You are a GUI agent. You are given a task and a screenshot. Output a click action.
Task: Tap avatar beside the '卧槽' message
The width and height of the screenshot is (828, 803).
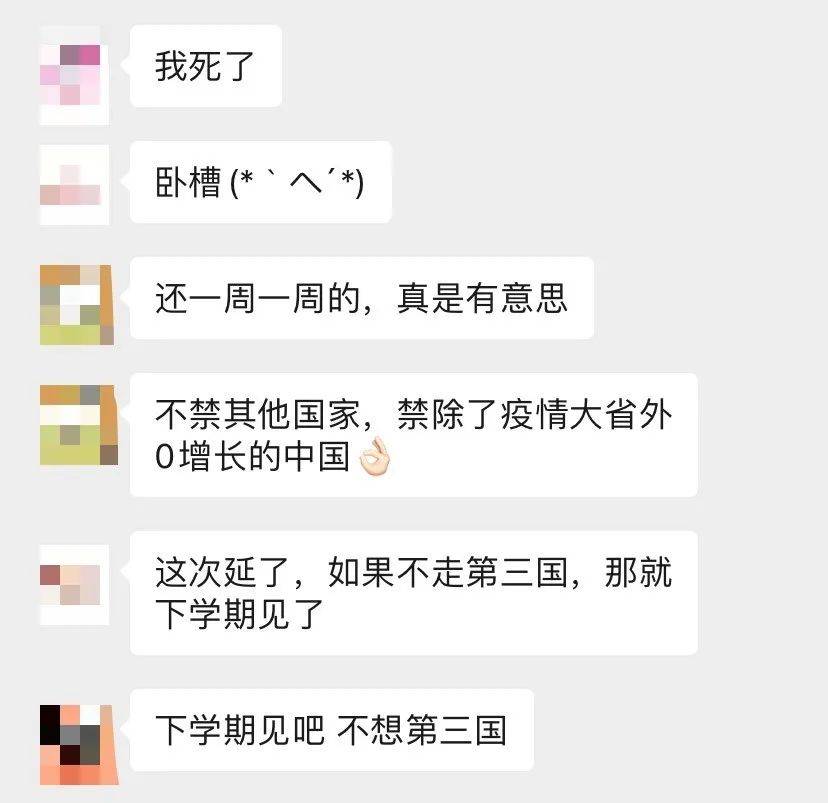(x=74, y=184)
